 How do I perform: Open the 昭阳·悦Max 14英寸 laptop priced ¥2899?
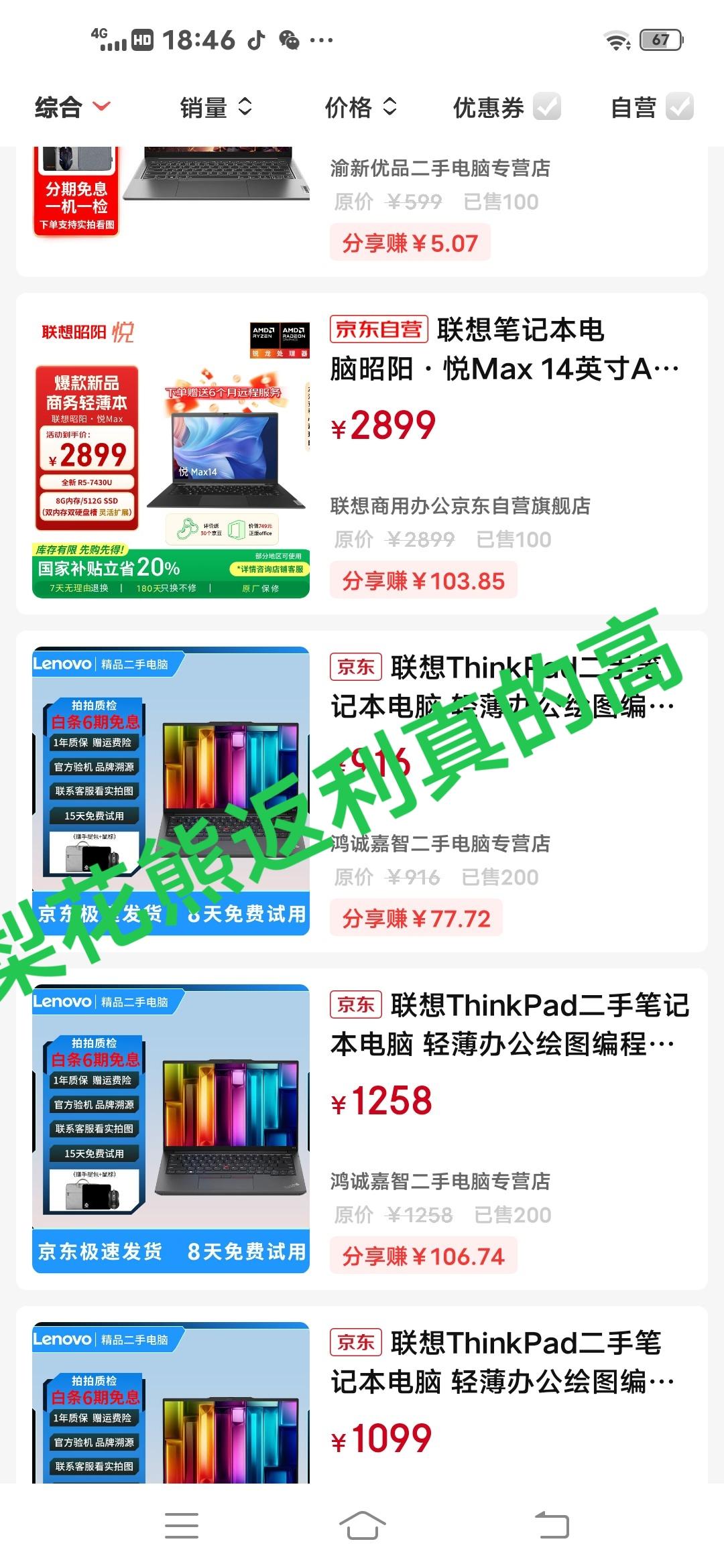[x=504, y=350]
